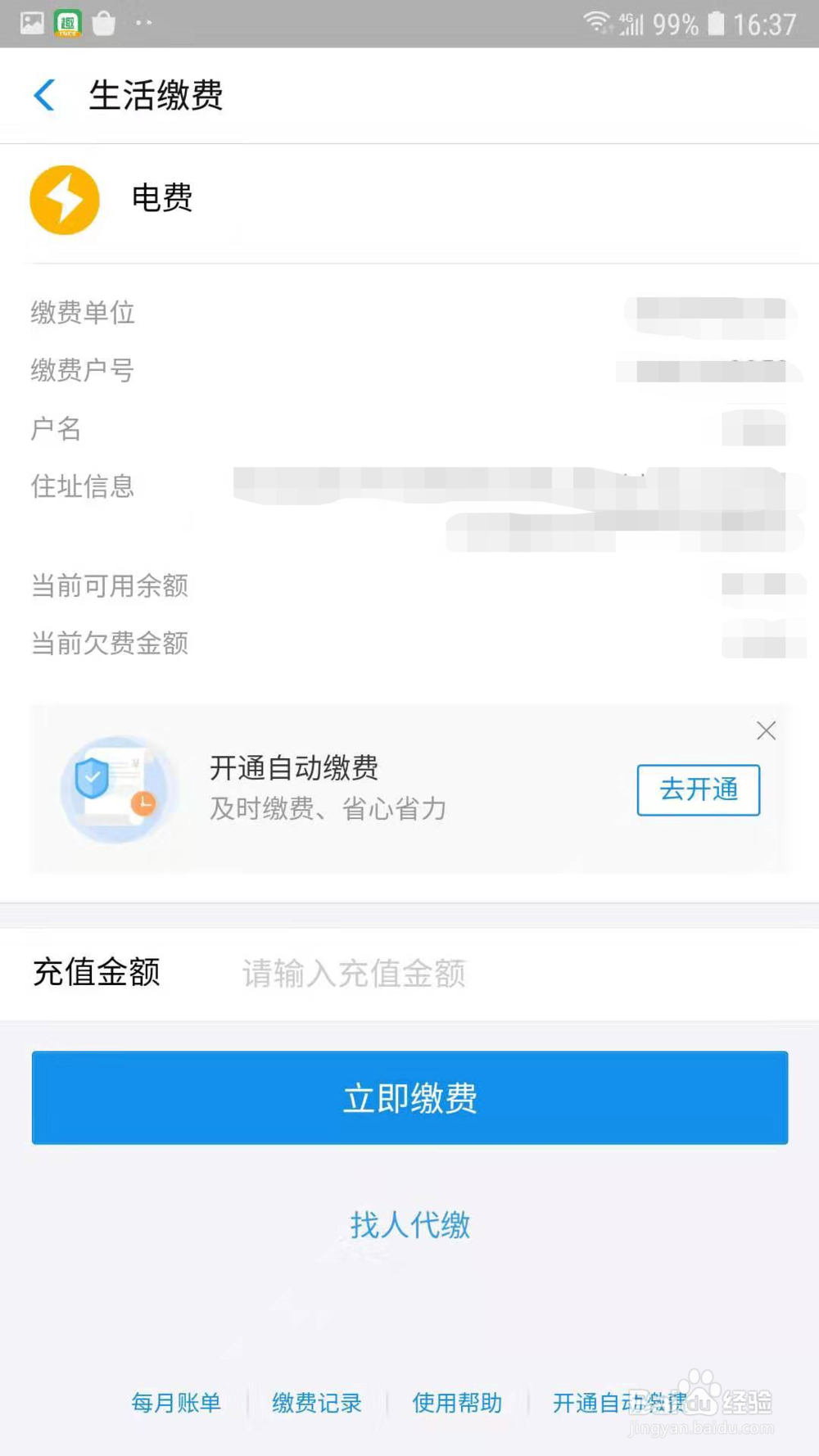Screen dimensions: 819x1456
Task: Tap the back arrow to leave 生活缴费
Action: [44, 95]
